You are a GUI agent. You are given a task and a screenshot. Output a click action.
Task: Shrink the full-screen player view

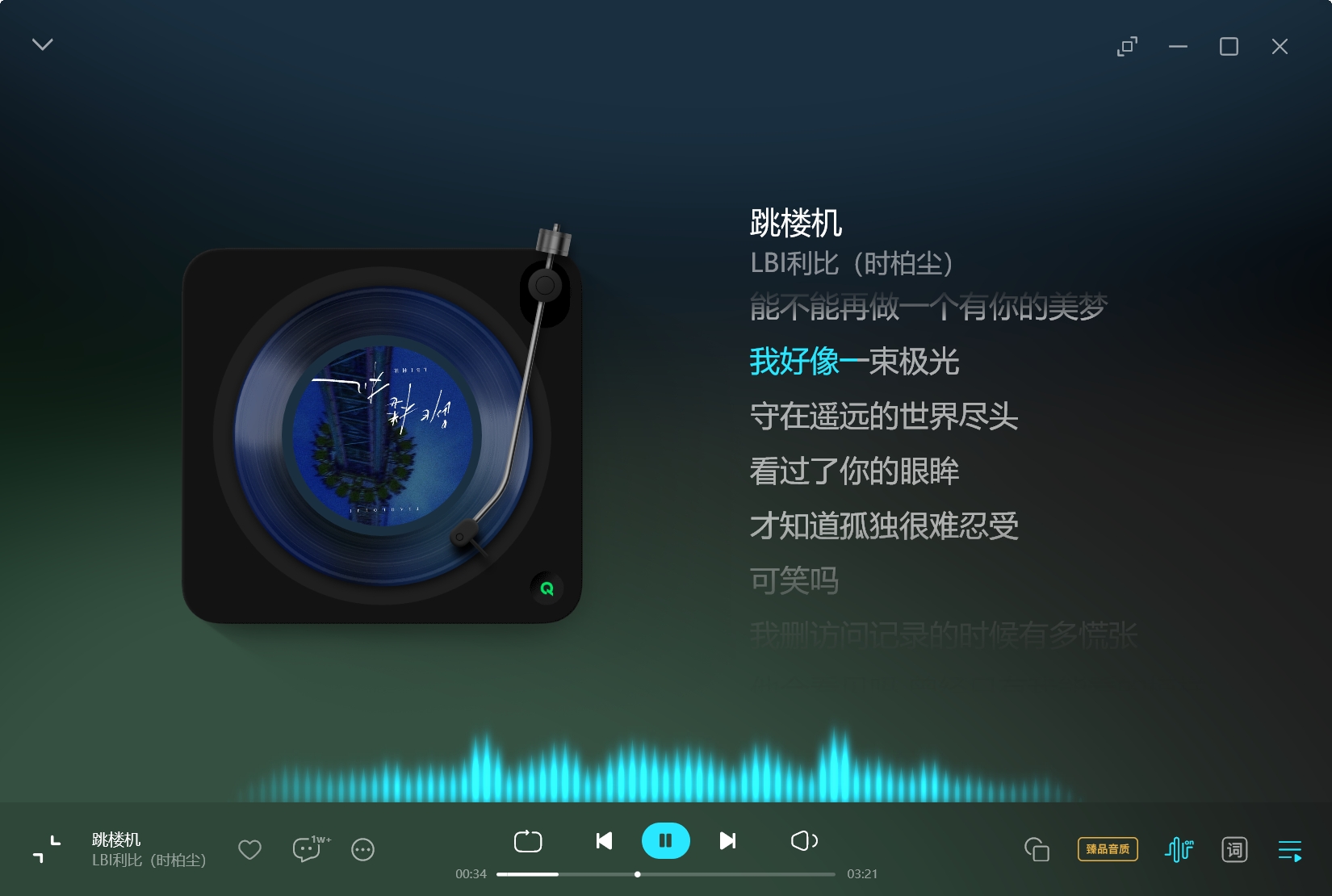(x=47, y=849)
